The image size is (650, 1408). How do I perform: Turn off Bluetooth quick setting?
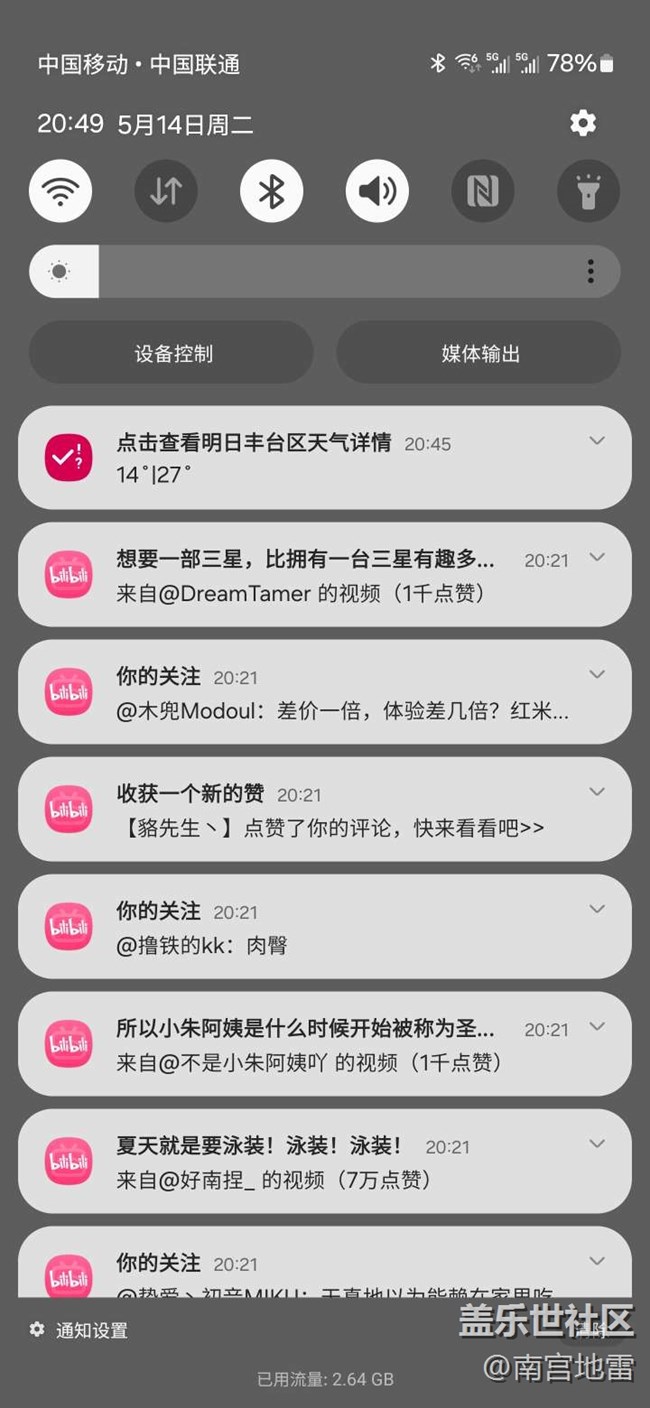(x=271, y=190)
